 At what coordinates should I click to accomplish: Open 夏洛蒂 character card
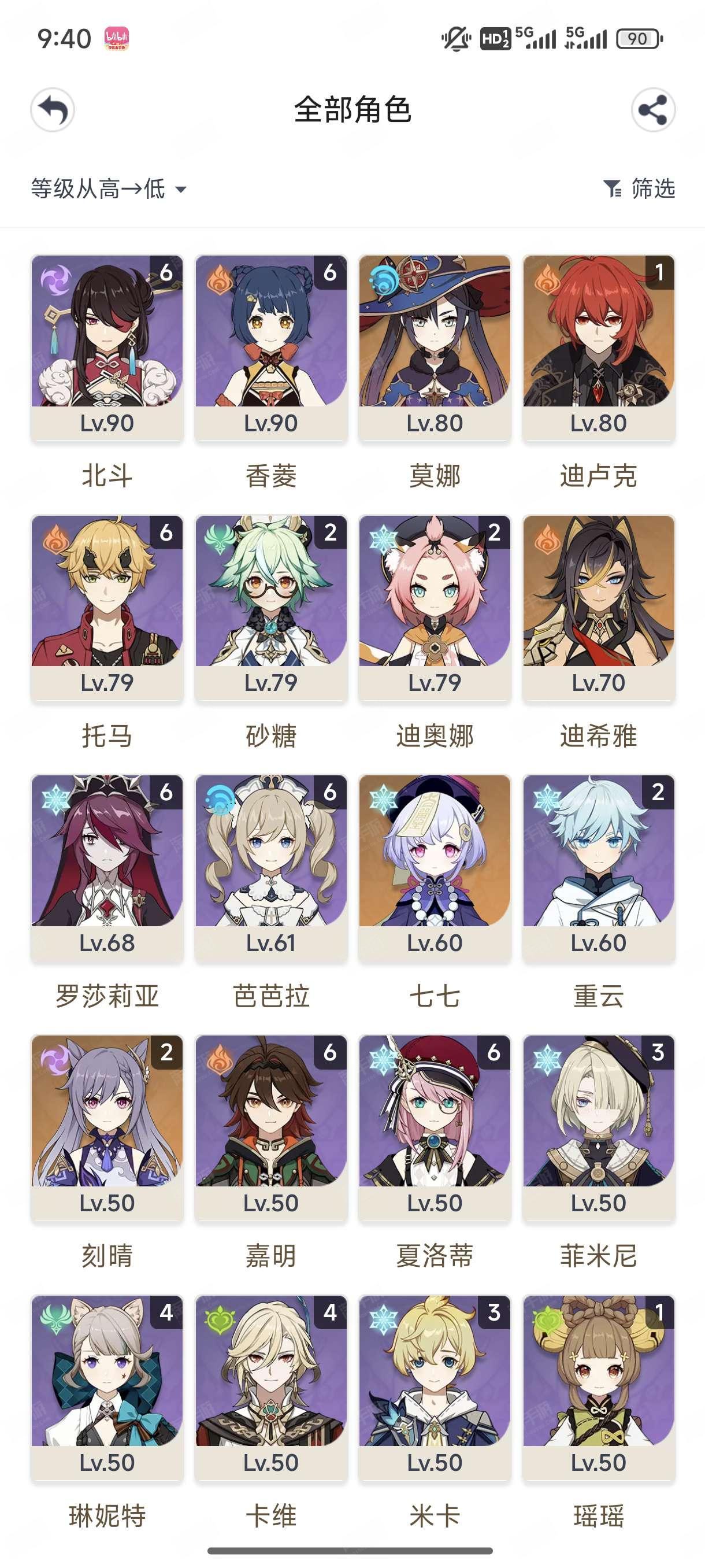pyautogui.click(x=435, y=1127)
